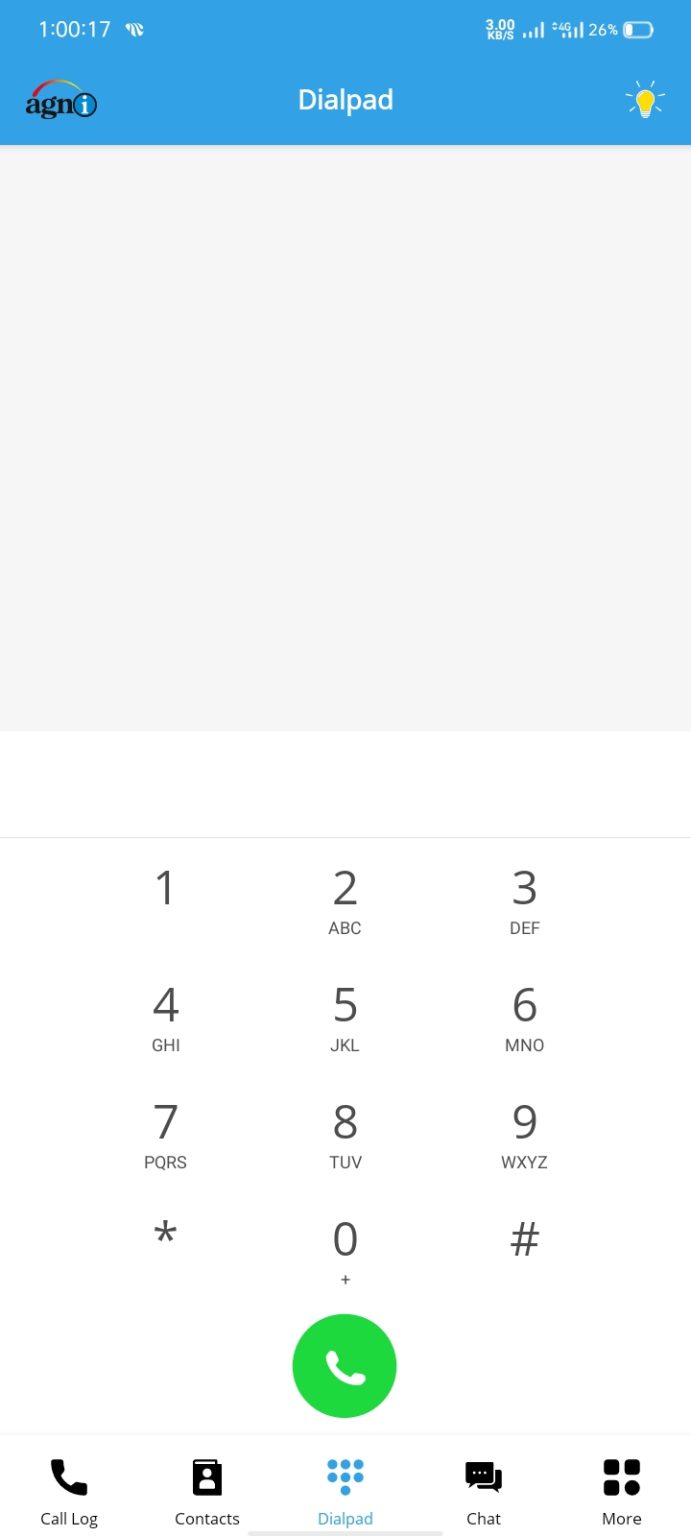This screenshot has width=691, height=1536.
Task: Enter digit 8 TUV
Action: 345,1135
